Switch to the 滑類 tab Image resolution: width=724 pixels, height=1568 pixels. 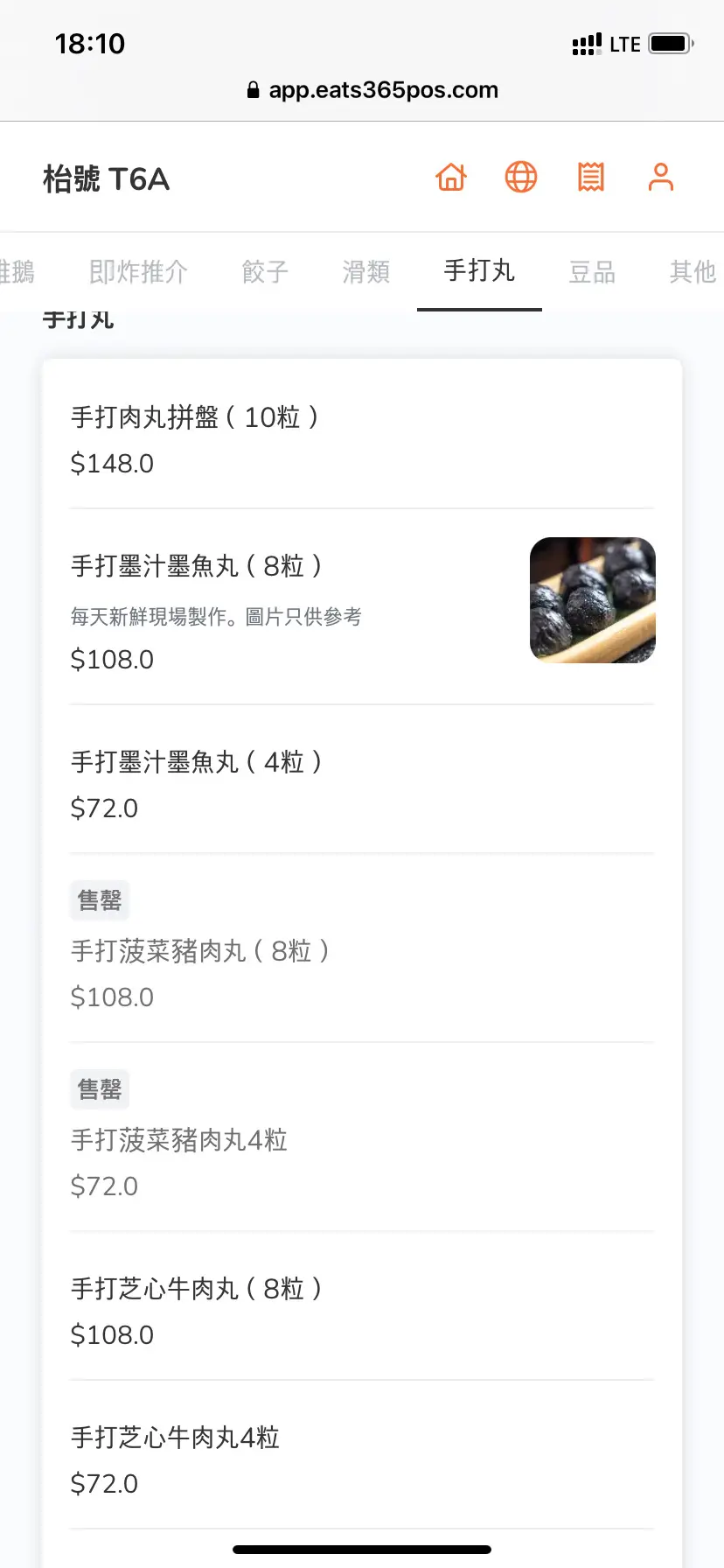(365, 272)
